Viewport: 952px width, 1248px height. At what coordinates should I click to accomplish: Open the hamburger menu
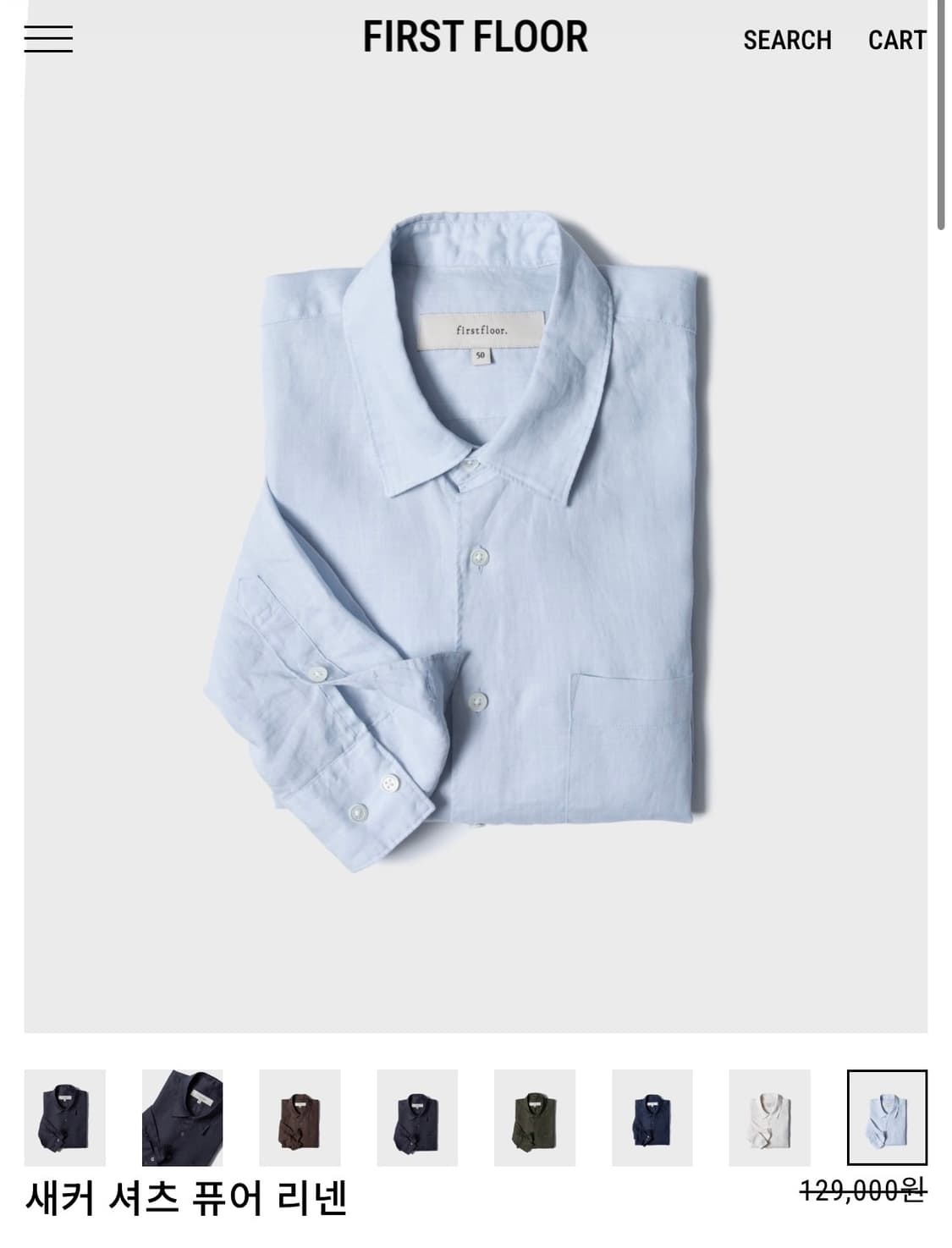click(x=48, y=39)
